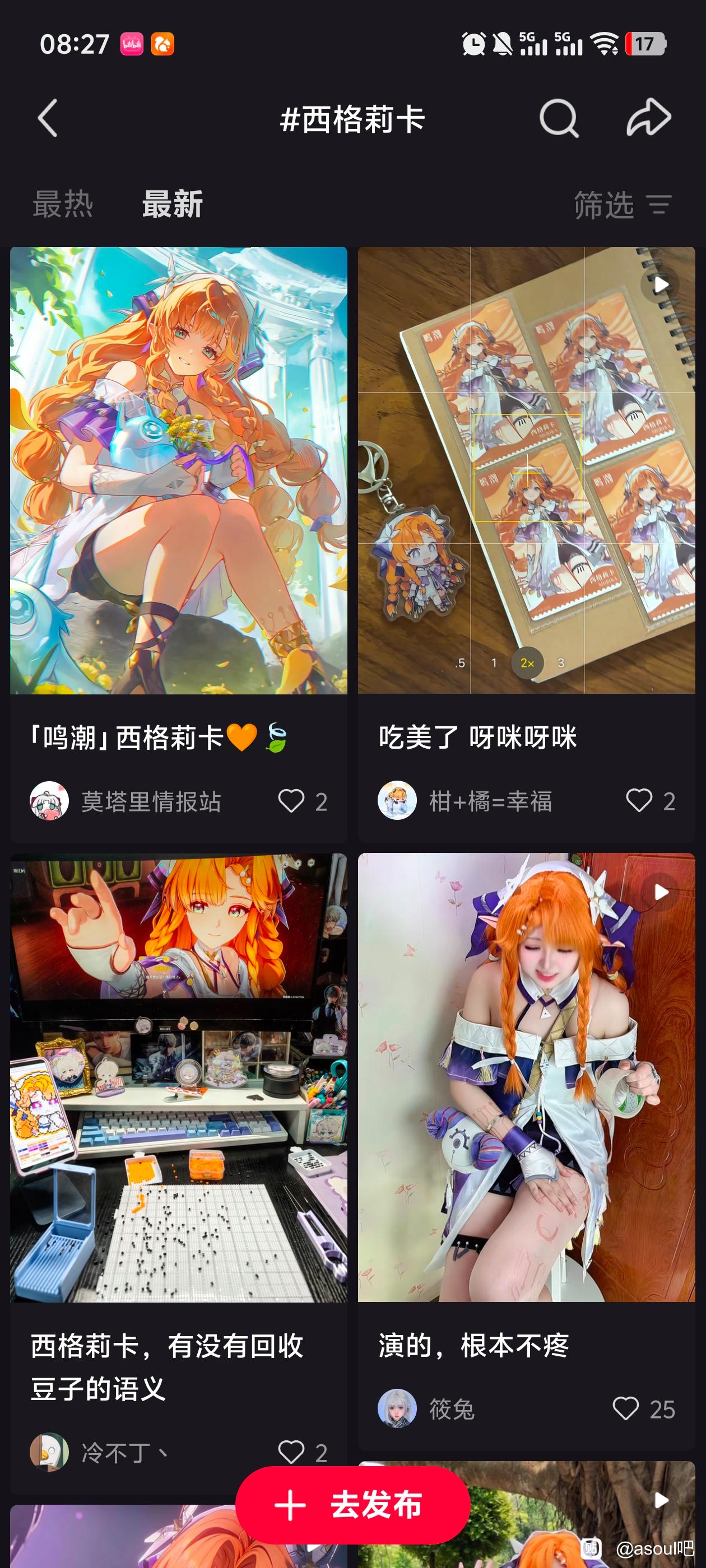706x1568 pixels.
Task: Open the 吃美了 呀咪呀咪 video post
Action: coord(526,470)
